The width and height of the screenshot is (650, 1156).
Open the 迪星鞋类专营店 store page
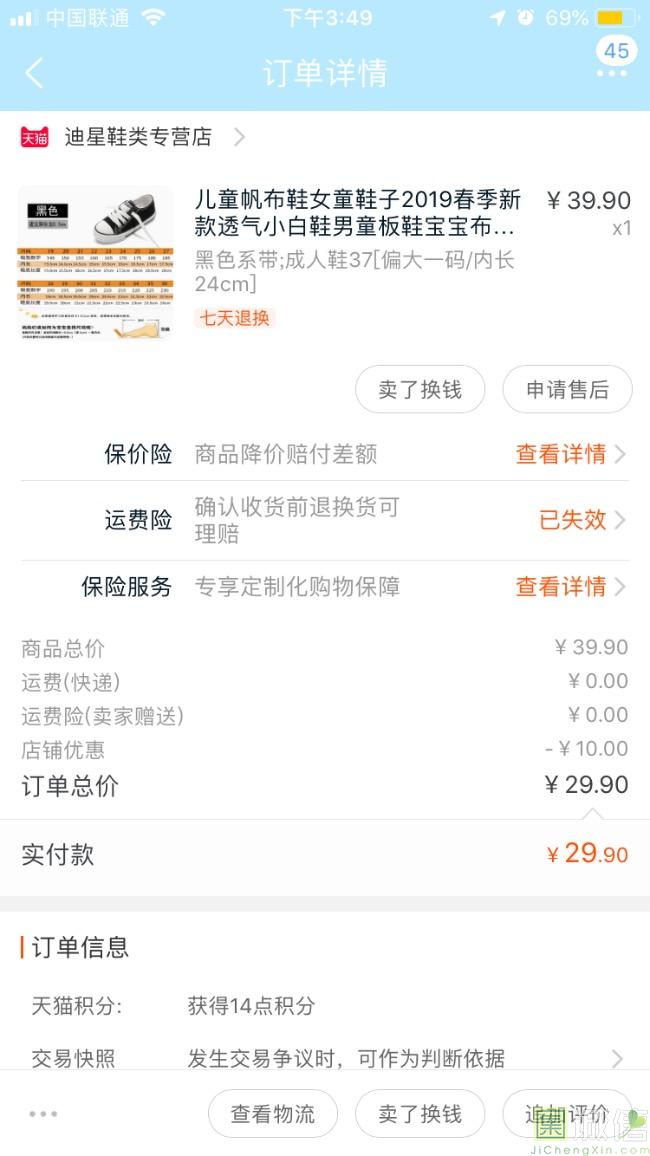pyautogui.click(x=138, y=137)
